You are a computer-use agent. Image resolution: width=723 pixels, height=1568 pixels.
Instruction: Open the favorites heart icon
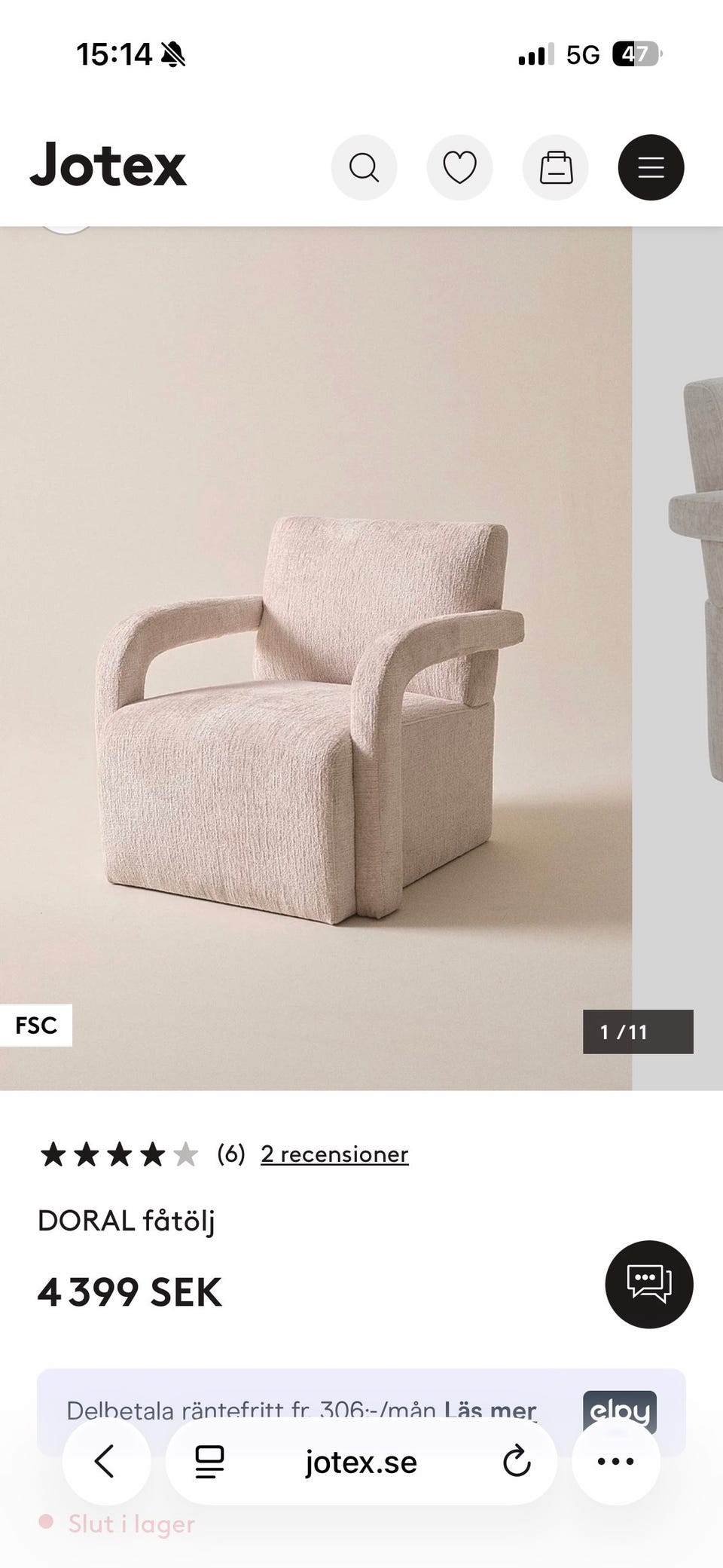click(459, 167)
